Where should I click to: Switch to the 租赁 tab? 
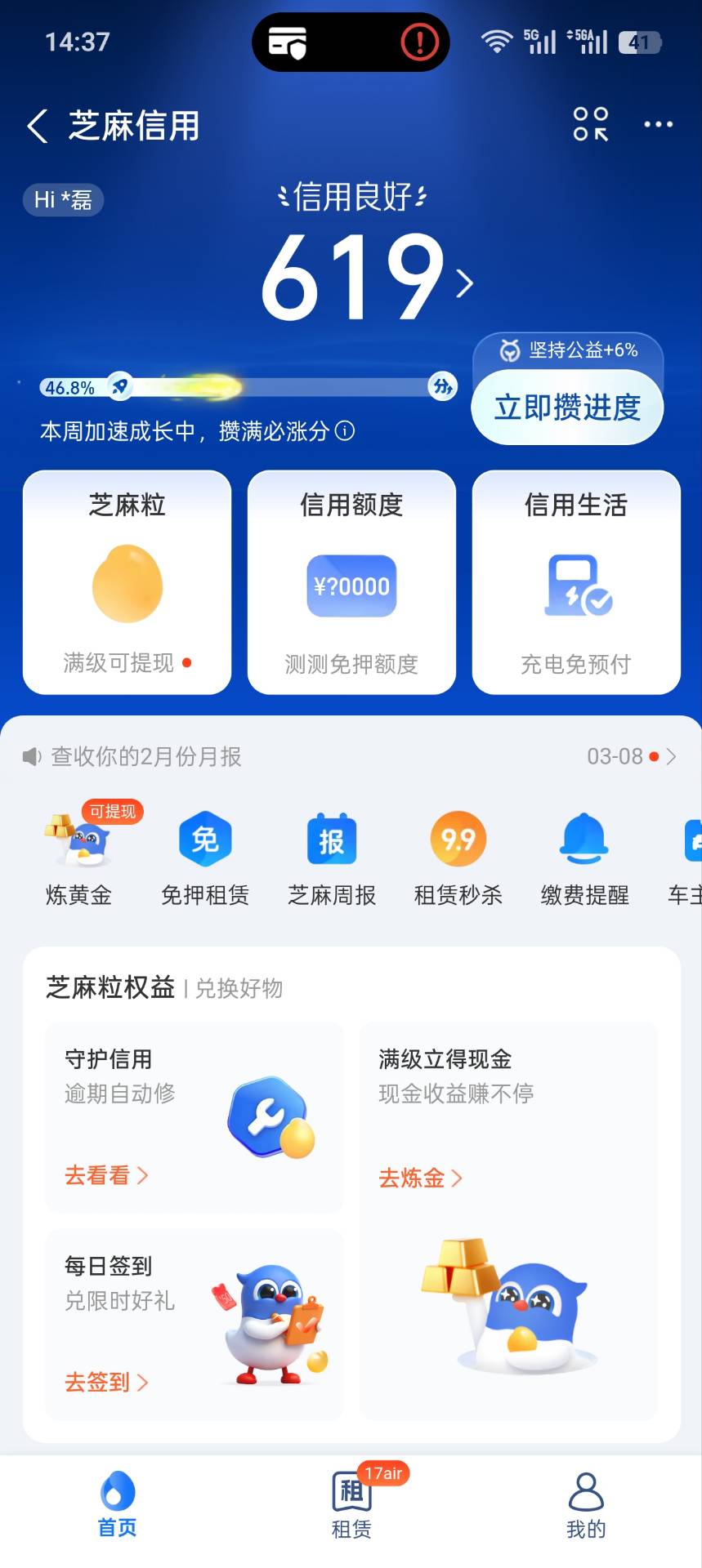[x=351, y=1506]
